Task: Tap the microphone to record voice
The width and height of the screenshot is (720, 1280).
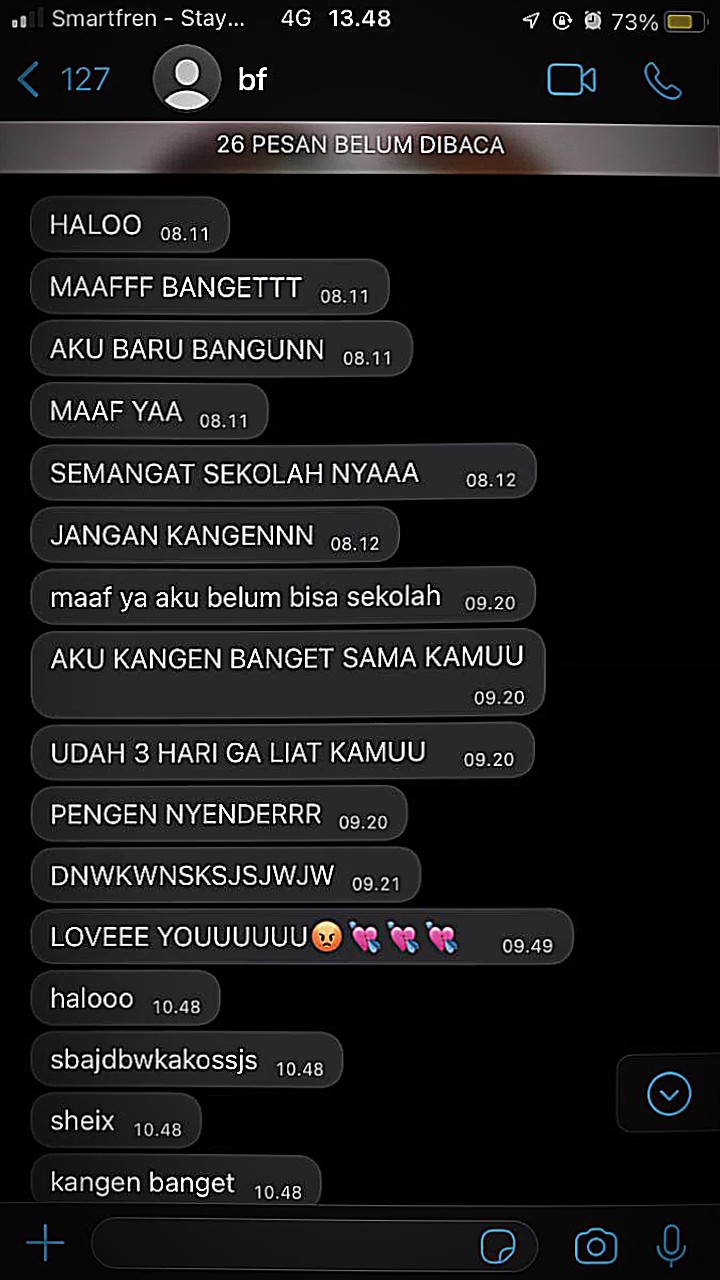Action: point(671,1245)
